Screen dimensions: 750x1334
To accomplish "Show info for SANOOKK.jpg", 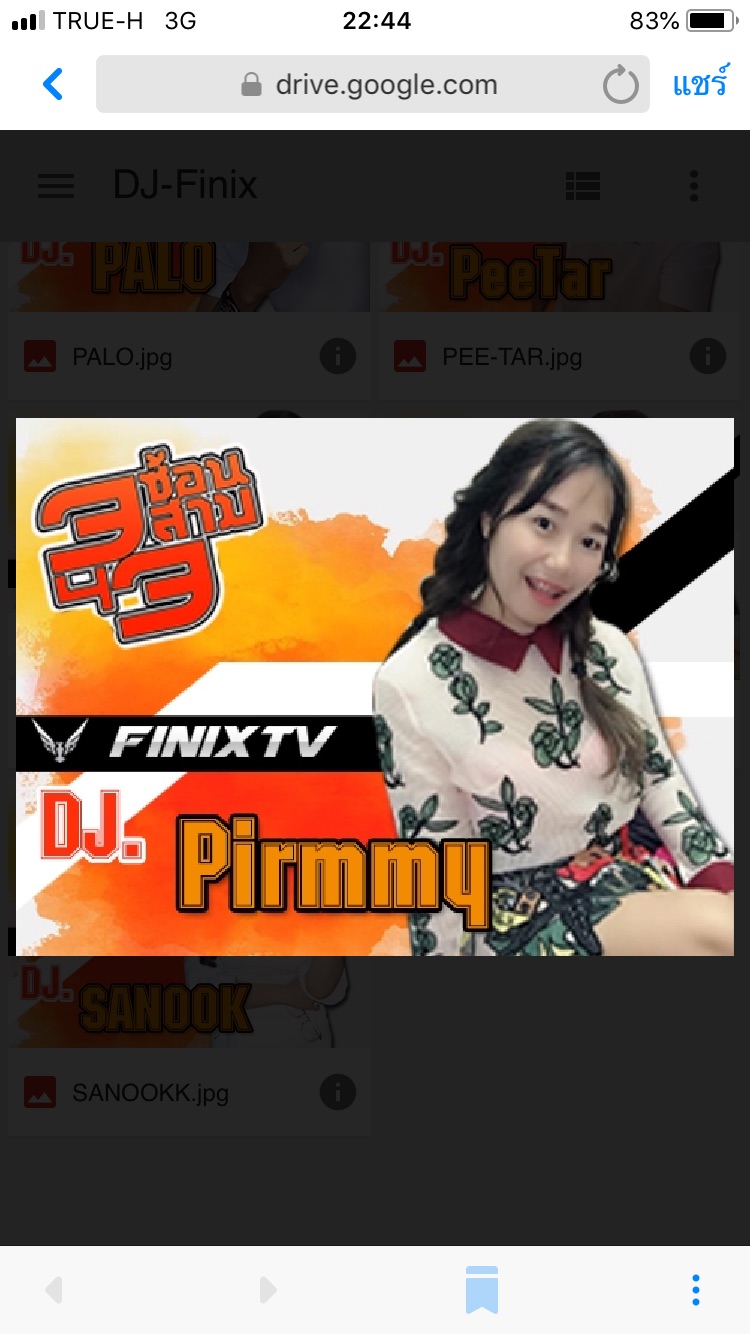I will coord(338,1092).
